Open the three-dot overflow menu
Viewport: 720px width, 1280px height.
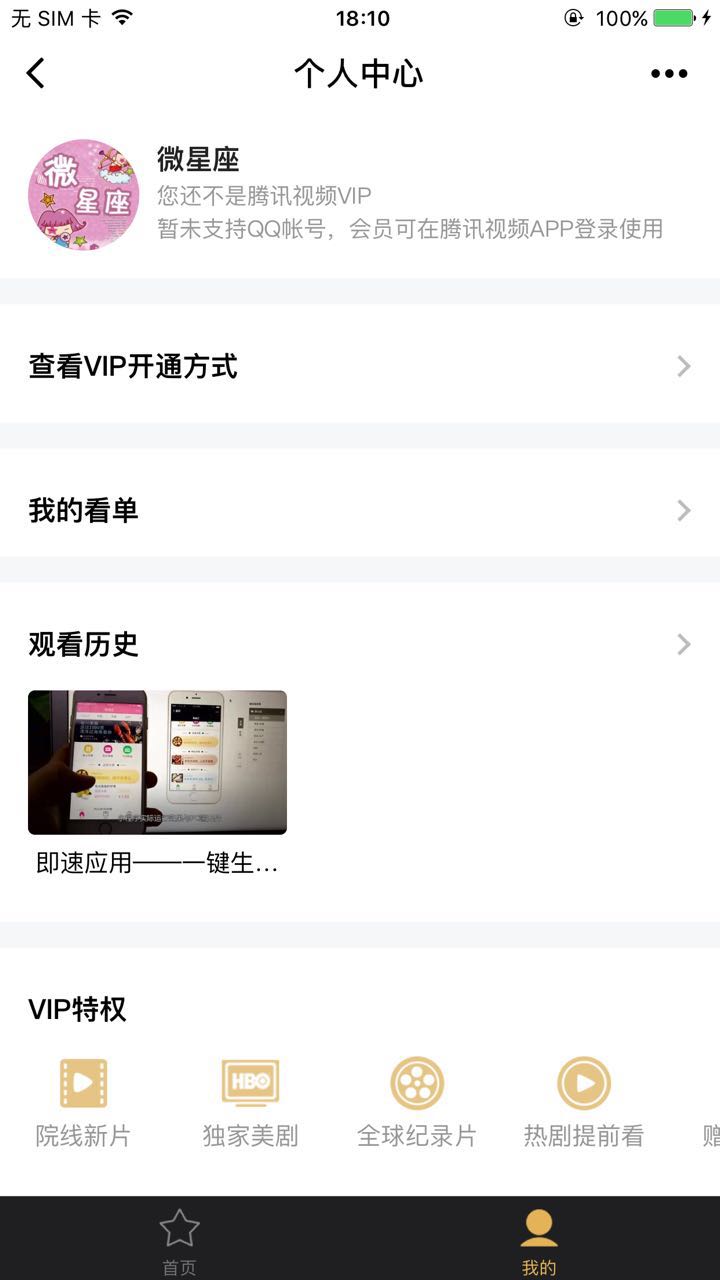pyautogui.click(x=668, y=73)
